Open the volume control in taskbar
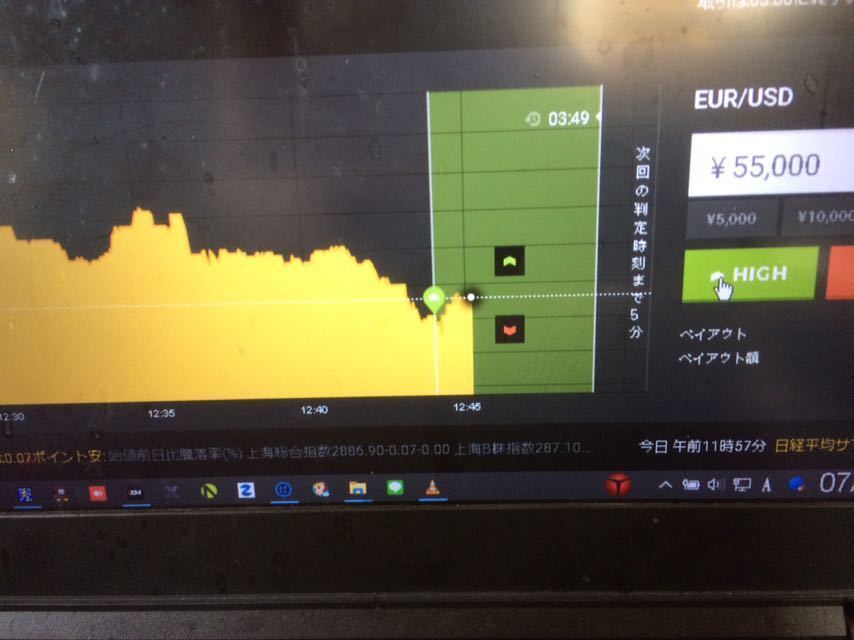The height and width of the screenshot is (640, 854). pos(714,486)
